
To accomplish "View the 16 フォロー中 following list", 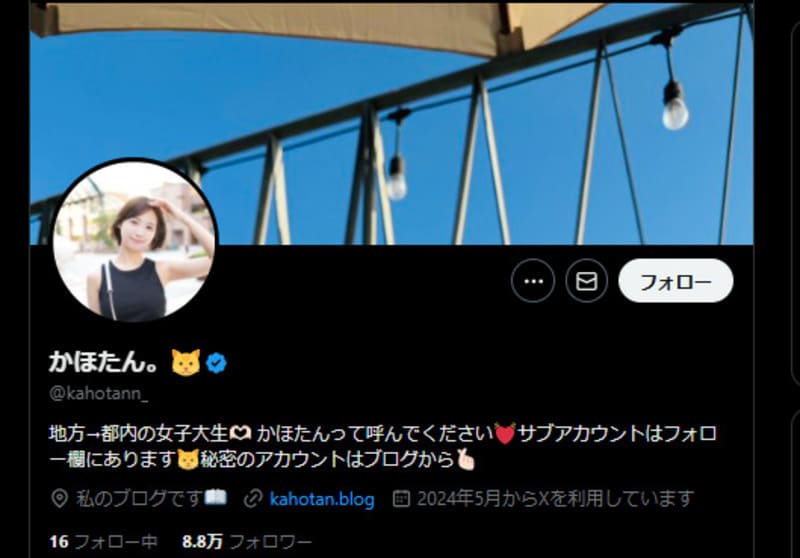I will pos(103,542).
